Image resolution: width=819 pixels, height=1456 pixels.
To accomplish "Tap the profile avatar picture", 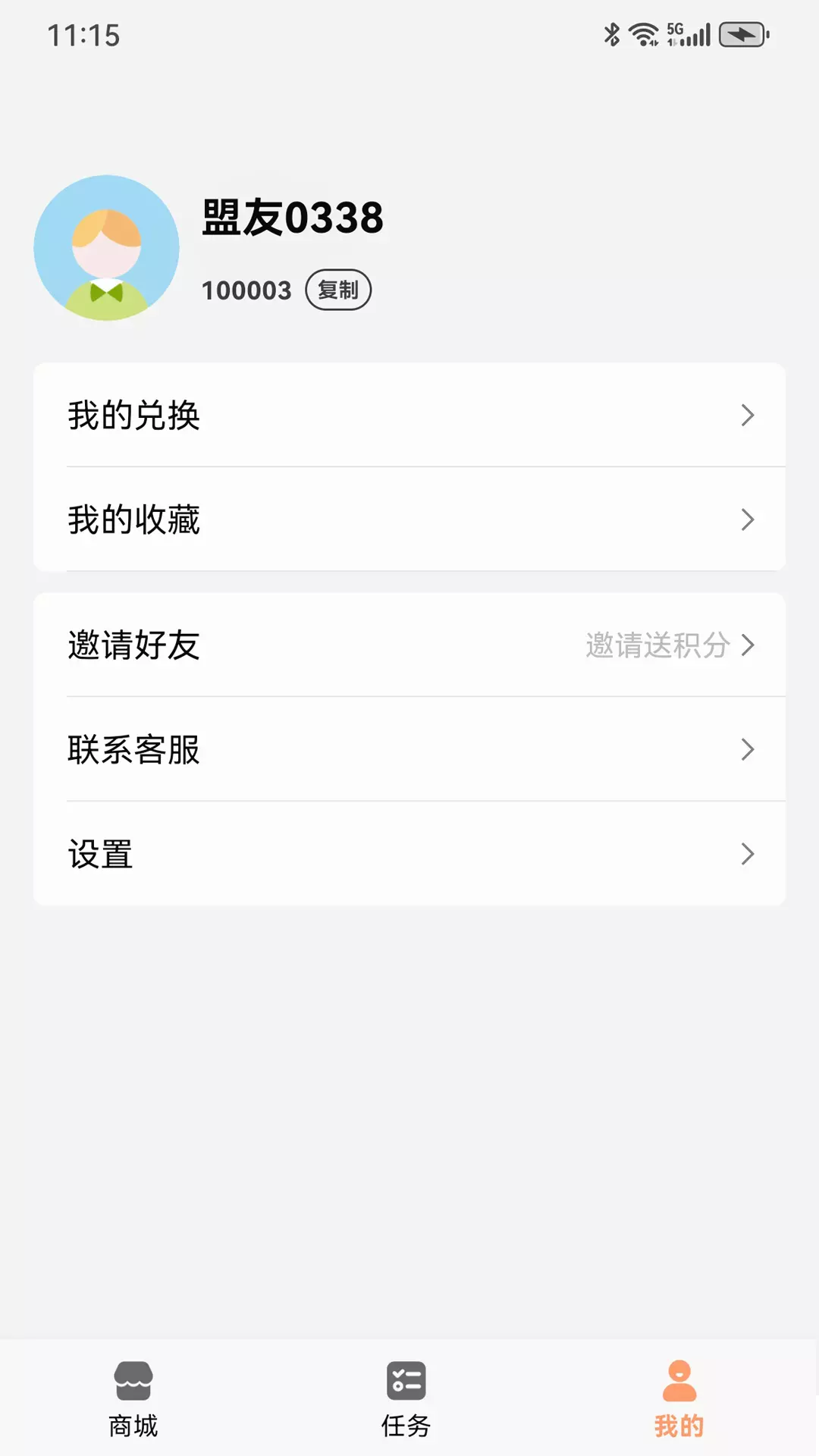I will 107,248.
